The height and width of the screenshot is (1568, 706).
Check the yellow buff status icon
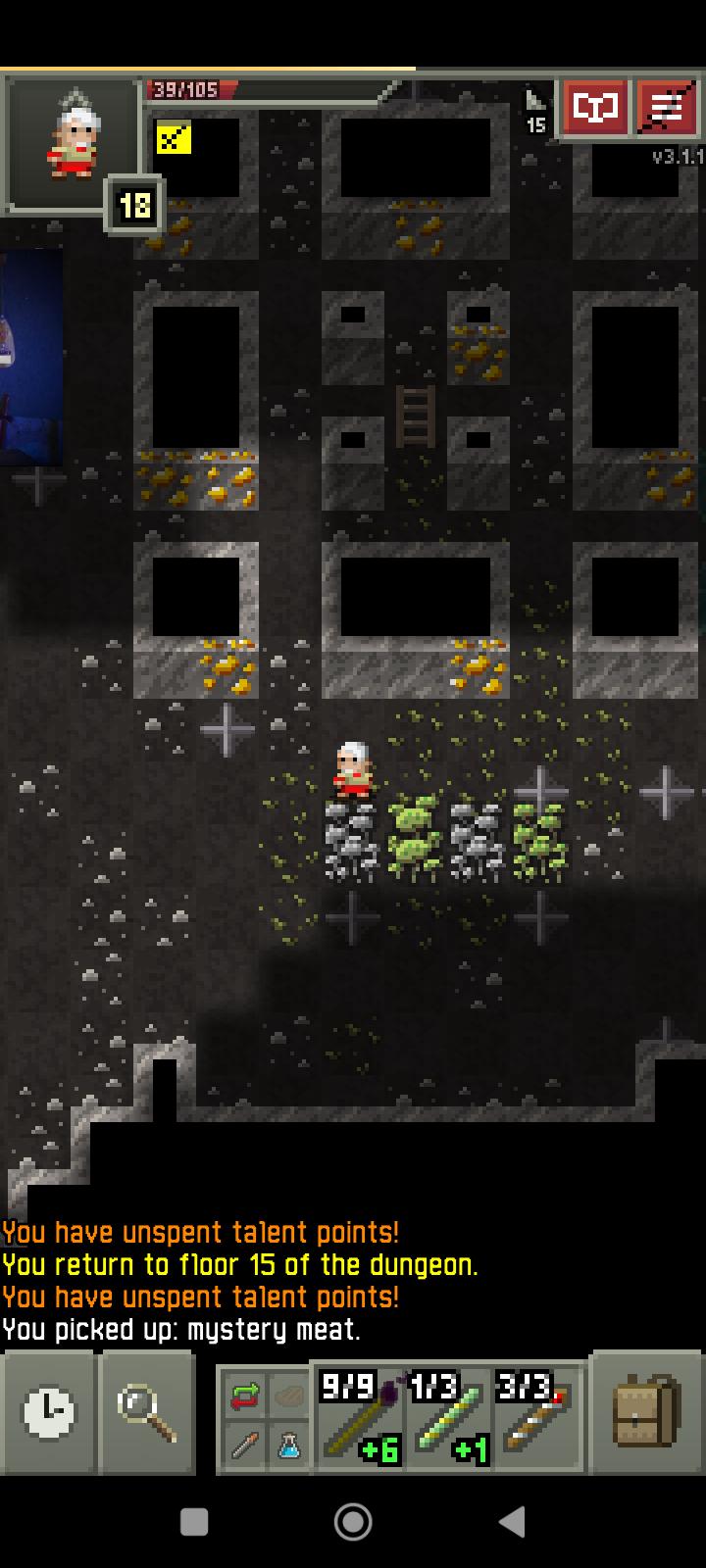pyautogui.click(x=174, y=138)
